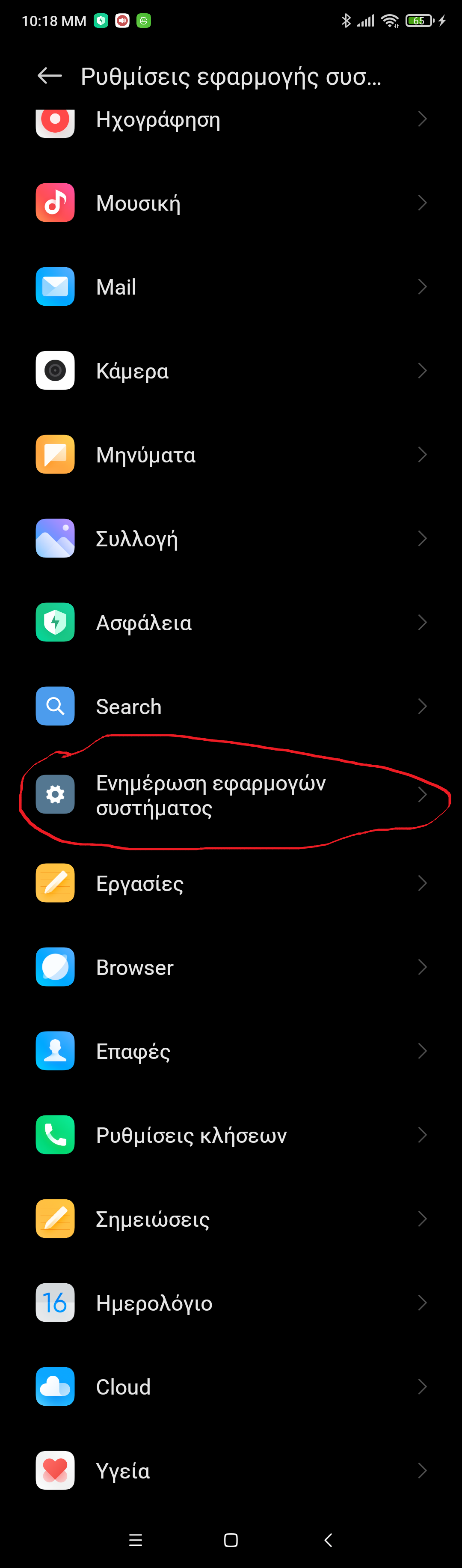Go back using the header arrow
This screenshot has height=1568, width=462.
tap(50, 75)
